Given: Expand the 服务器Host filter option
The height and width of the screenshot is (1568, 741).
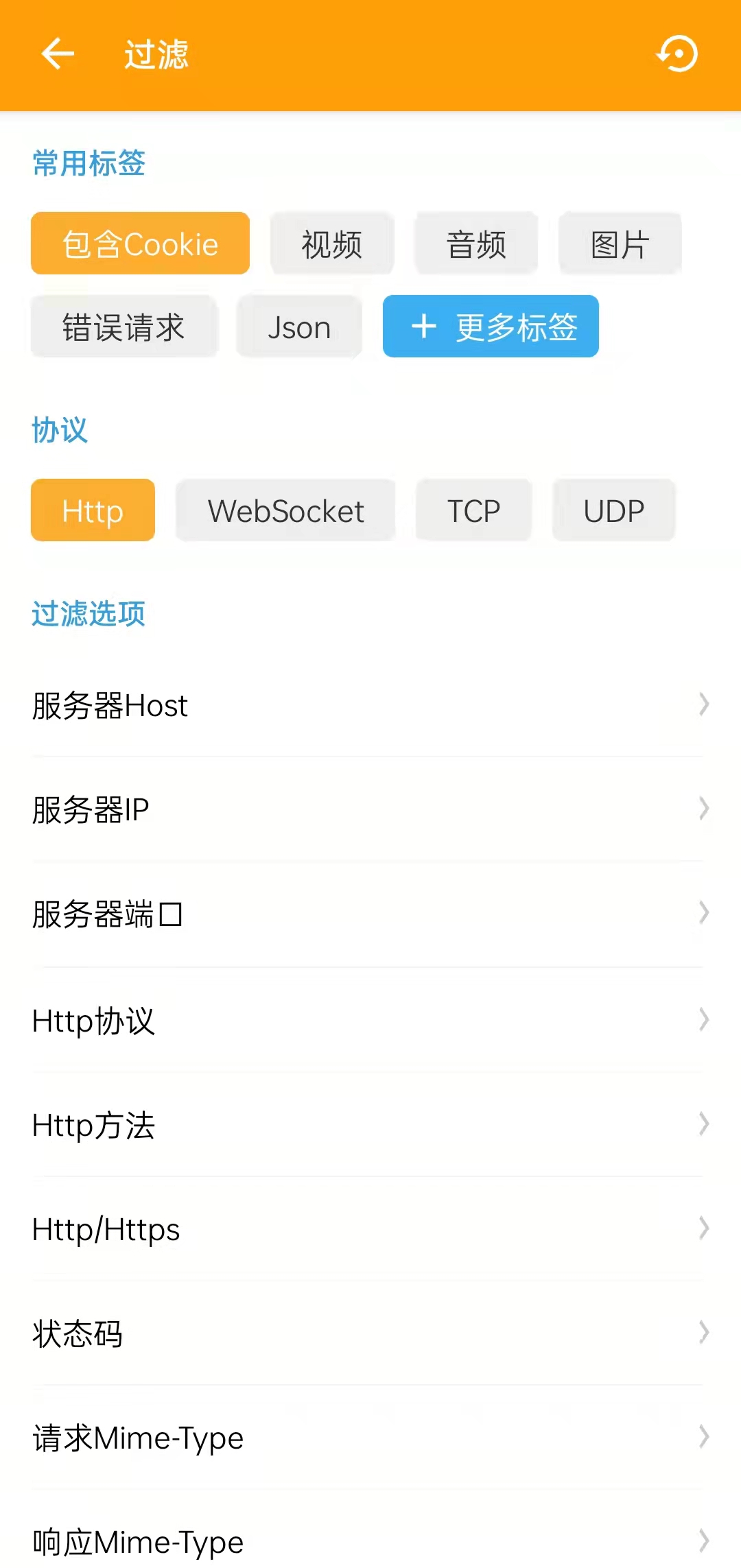Looking at the screenshot, I should (370, 705).
